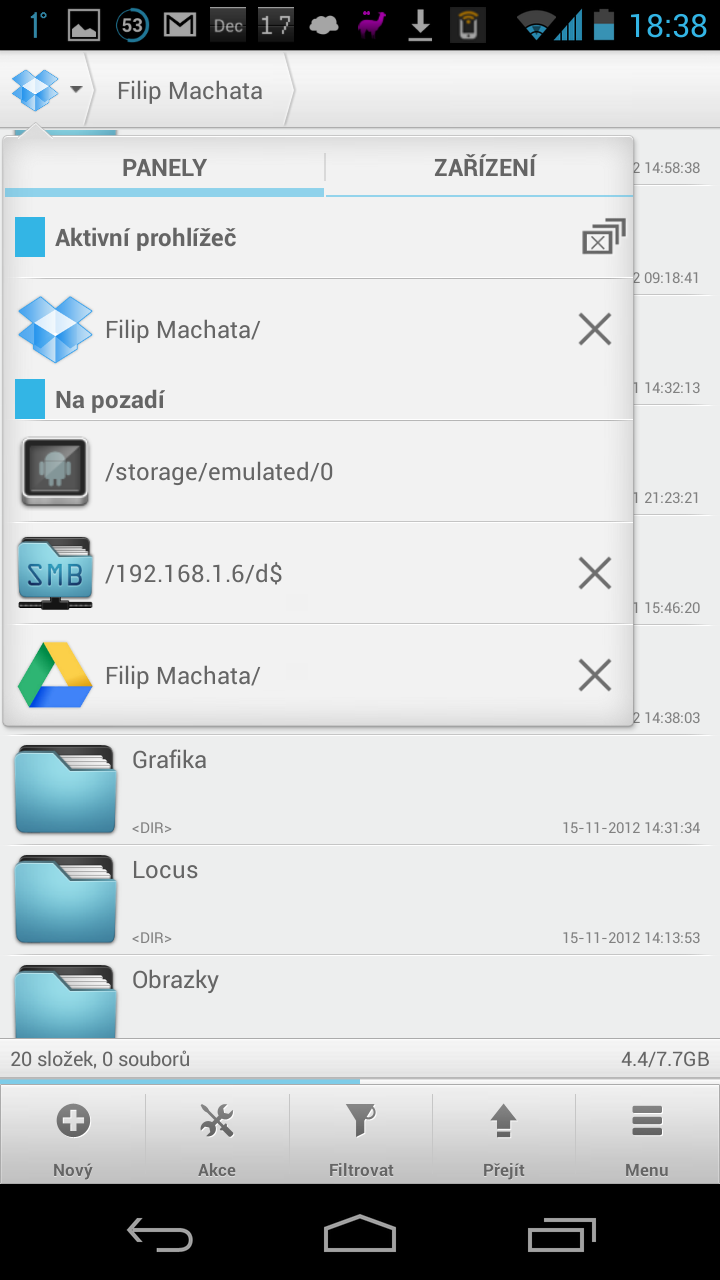Create new item with Nový

click(x=73, y=1135)
